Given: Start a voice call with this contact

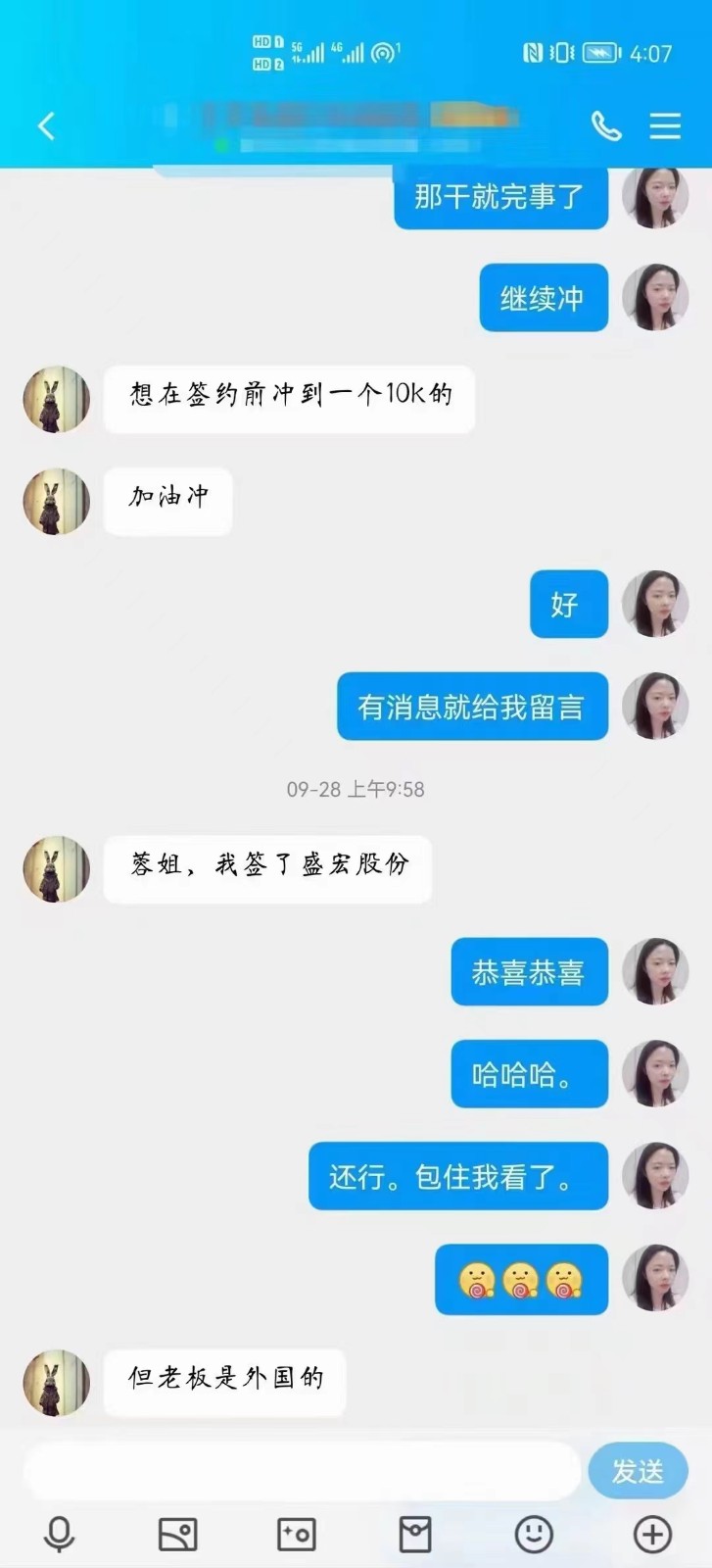Looking at the screenshot, I should pyautogui.click(x=606, y=126).
